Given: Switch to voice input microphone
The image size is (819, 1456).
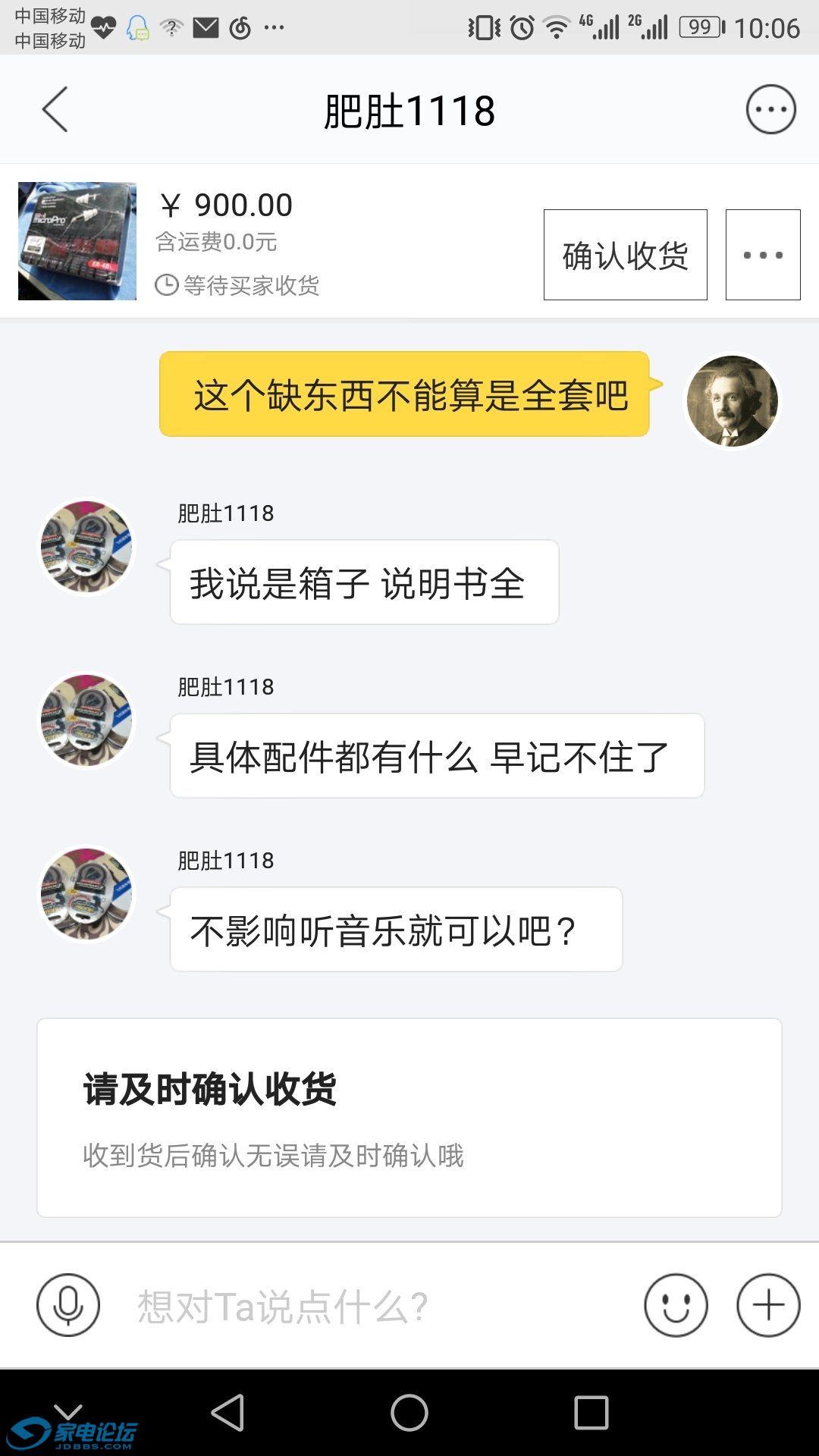Looking at the screenshot, I should pos(68,1305).
